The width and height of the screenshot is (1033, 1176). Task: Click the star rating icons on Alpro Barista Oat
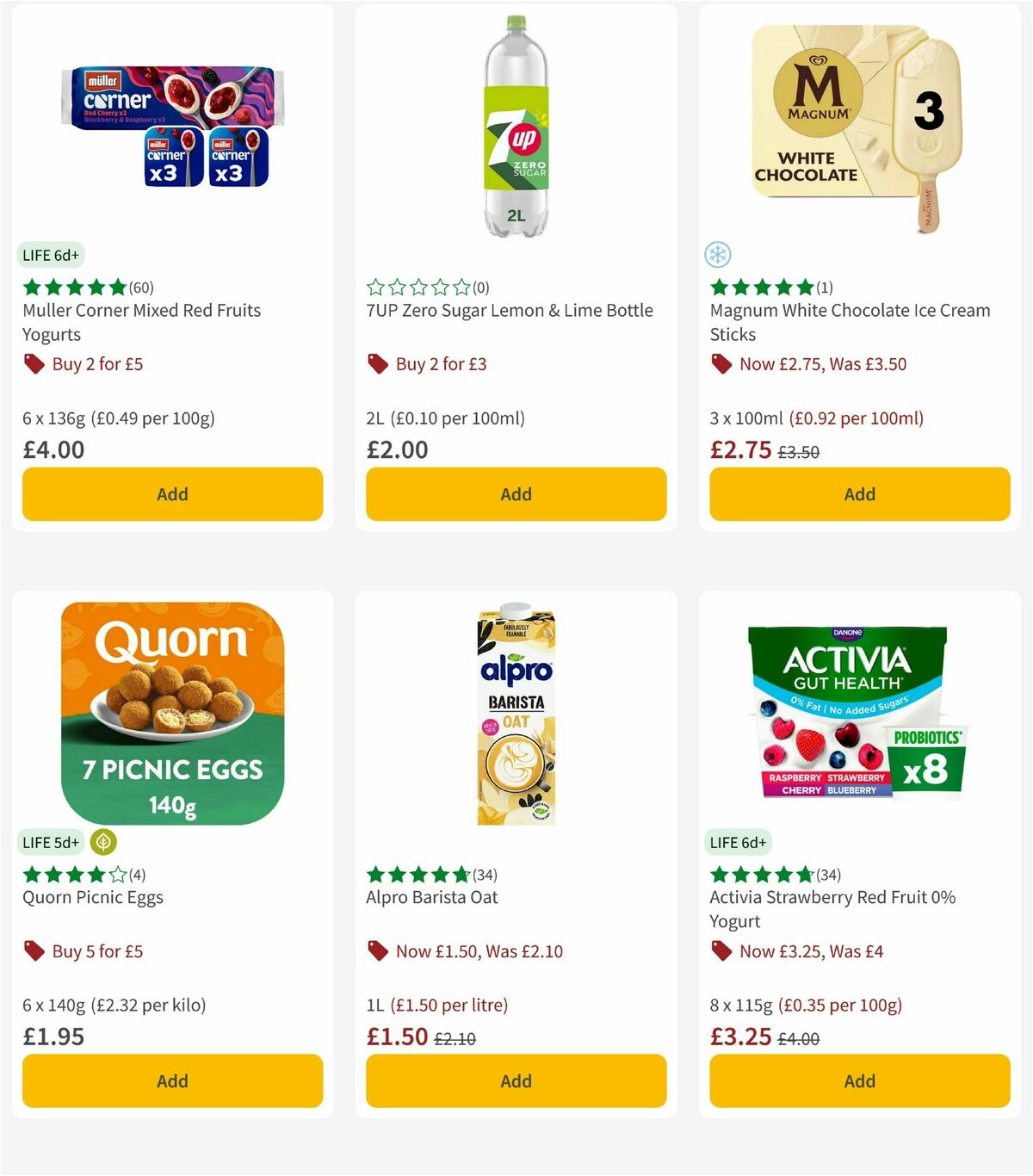pyautogui.click(x=417, y=875)
